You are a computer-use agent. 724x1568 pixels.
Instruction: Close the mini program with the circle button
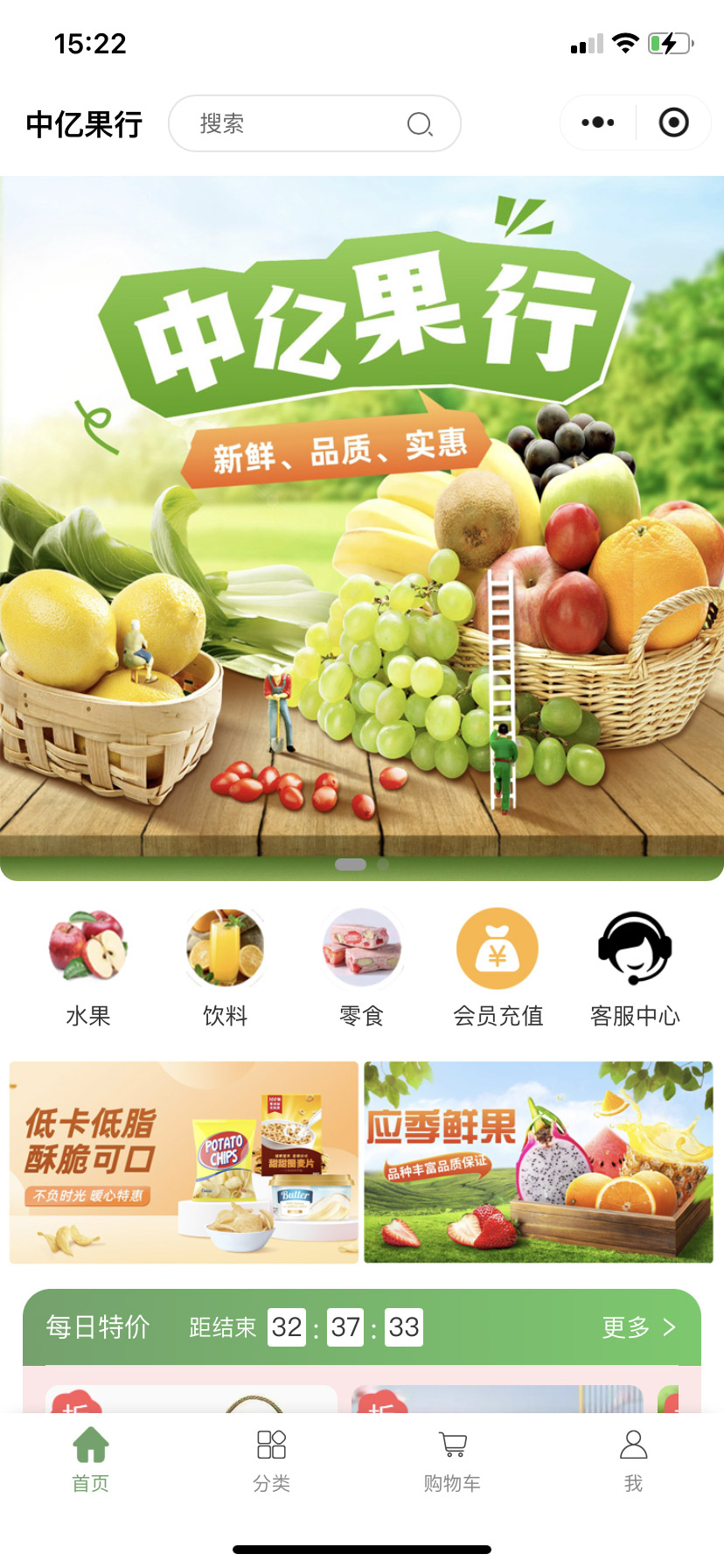pyautogui.click(x=673, y=122)
